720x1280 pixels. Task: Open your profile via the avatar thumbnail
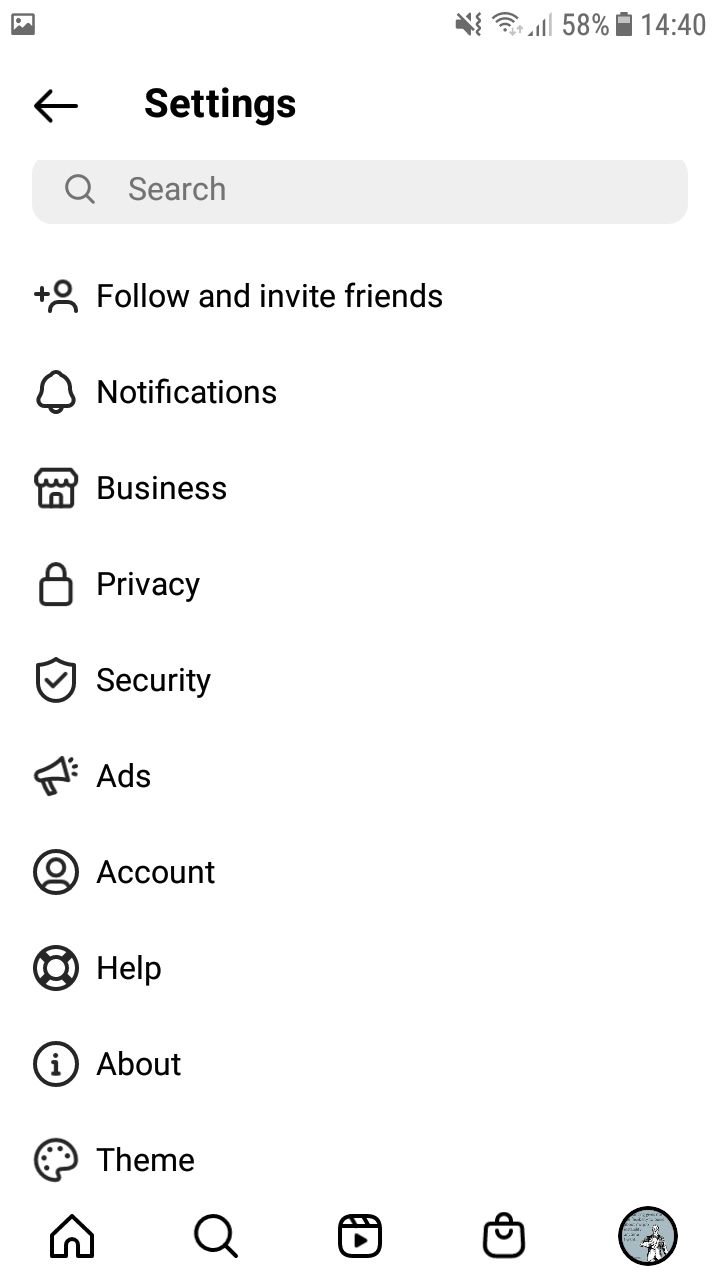point(647,1236)
